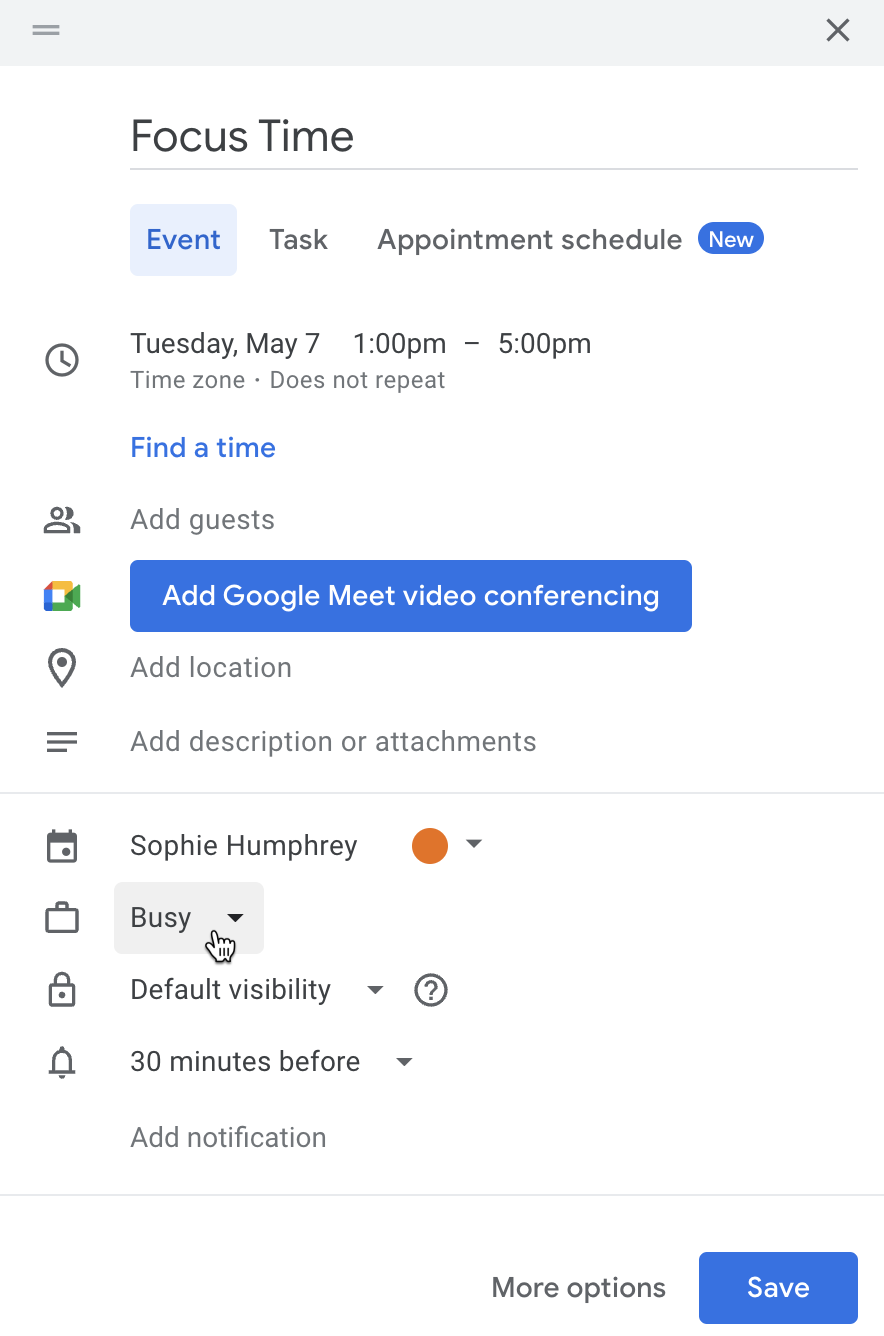Change the 30 minutes before reminder
The image size is (884, 1336).
click(271, 1062)
